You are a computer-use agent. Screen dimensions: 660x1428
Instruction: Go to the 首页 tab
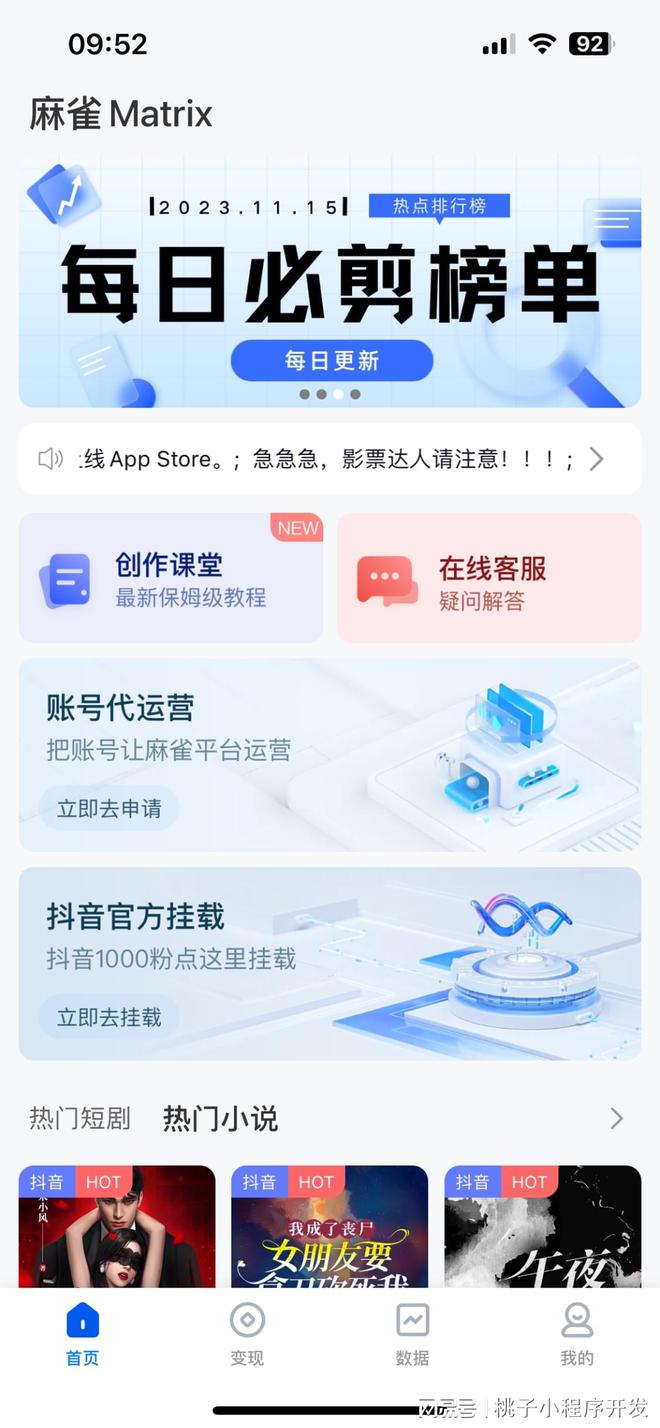point(82,1334)
